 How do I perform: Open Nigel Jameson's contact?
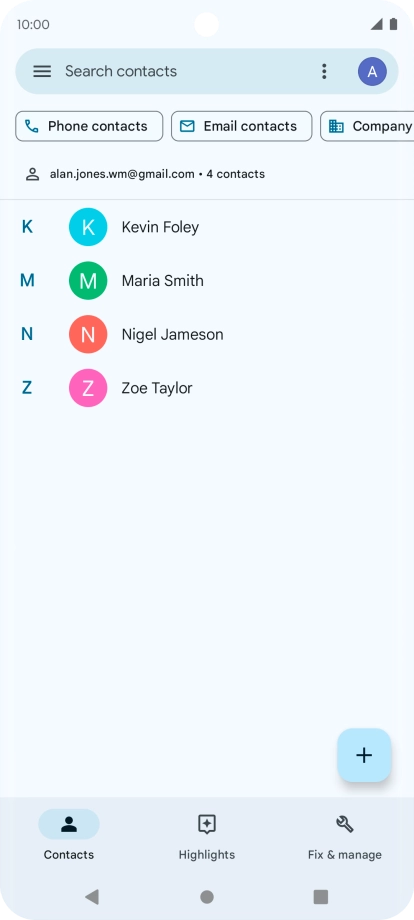(x=207, y=334)
